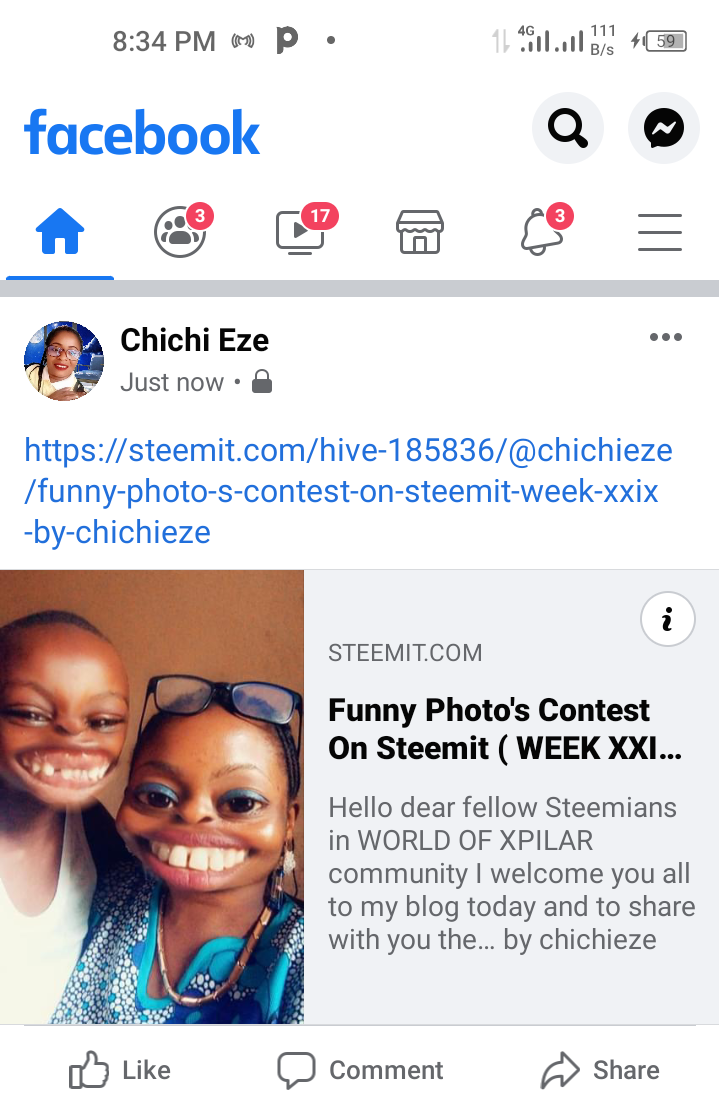This screenshot has width=719, height=1113.
Task: Open the hamburger menu tab
Action: point(660,233)
